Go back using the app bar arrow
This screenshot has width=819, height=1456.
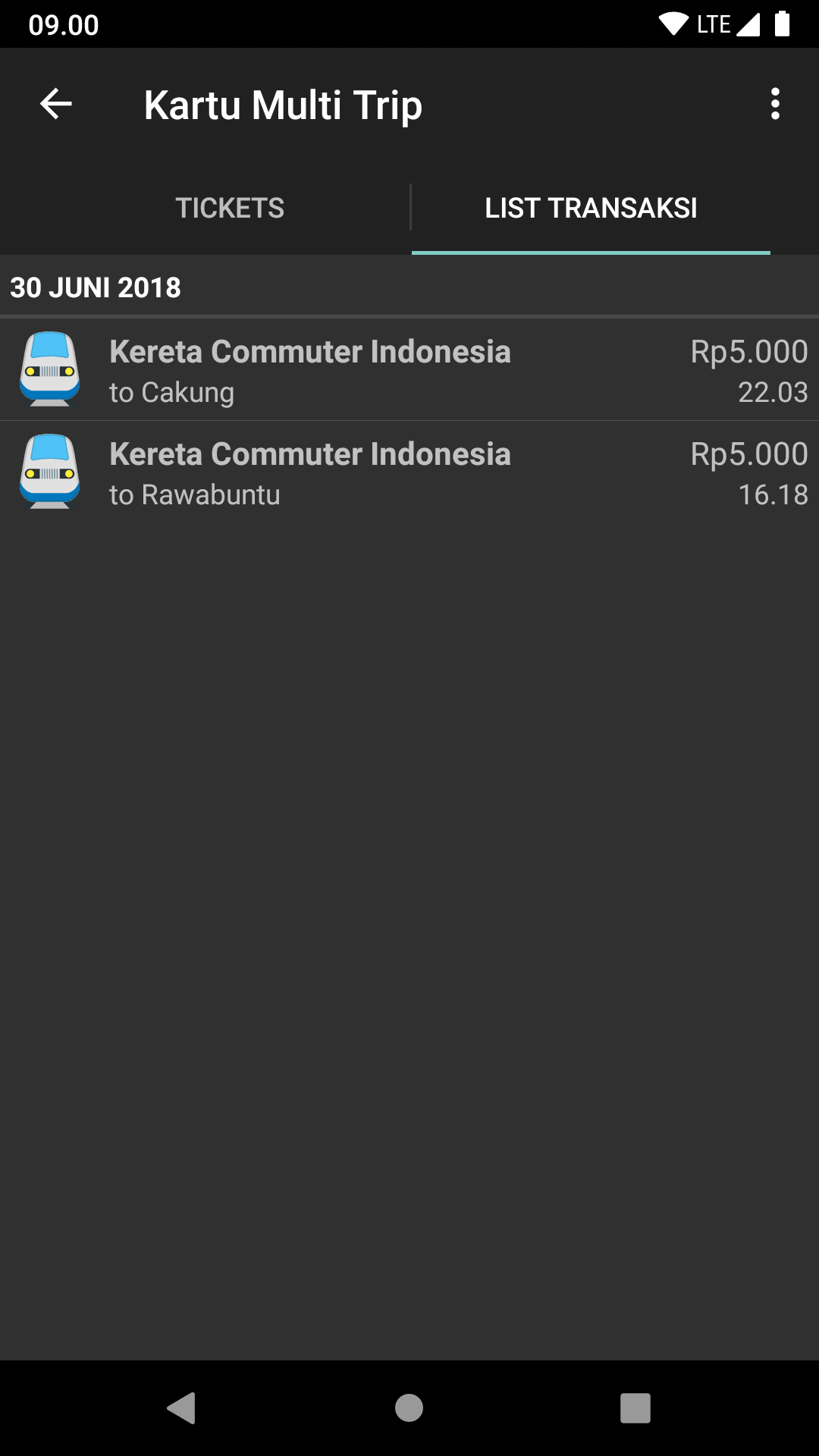click(x=56, y=104)
